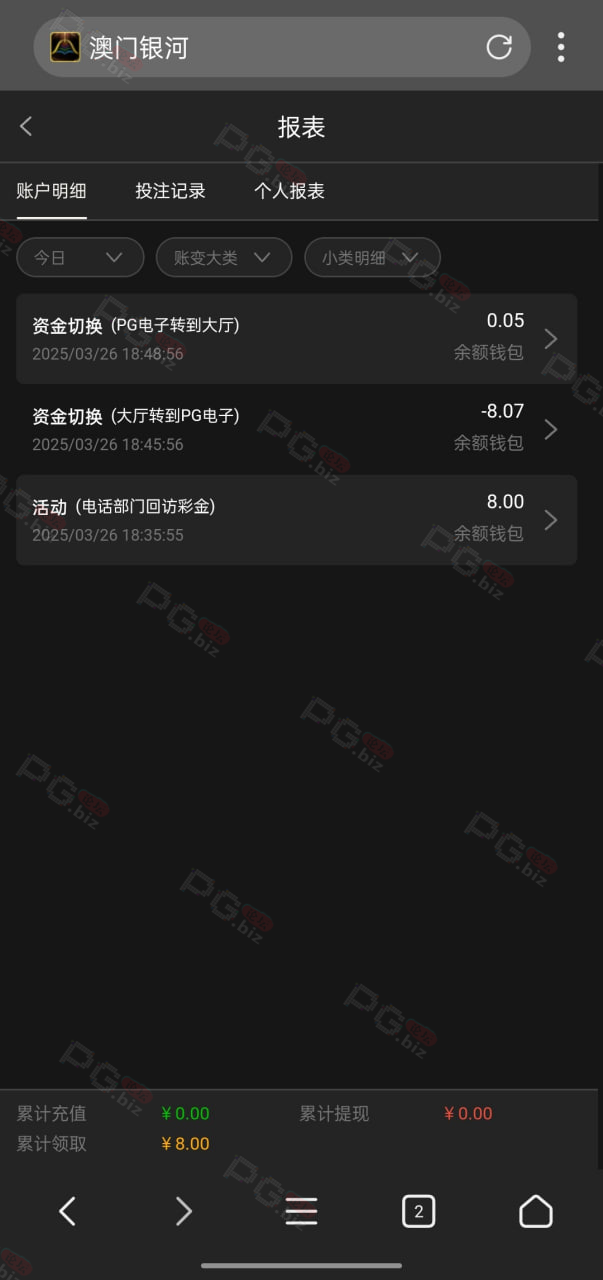Expand the 今日 date dropdown
This screenshot has height=1280, width=603.
point(80,257)
